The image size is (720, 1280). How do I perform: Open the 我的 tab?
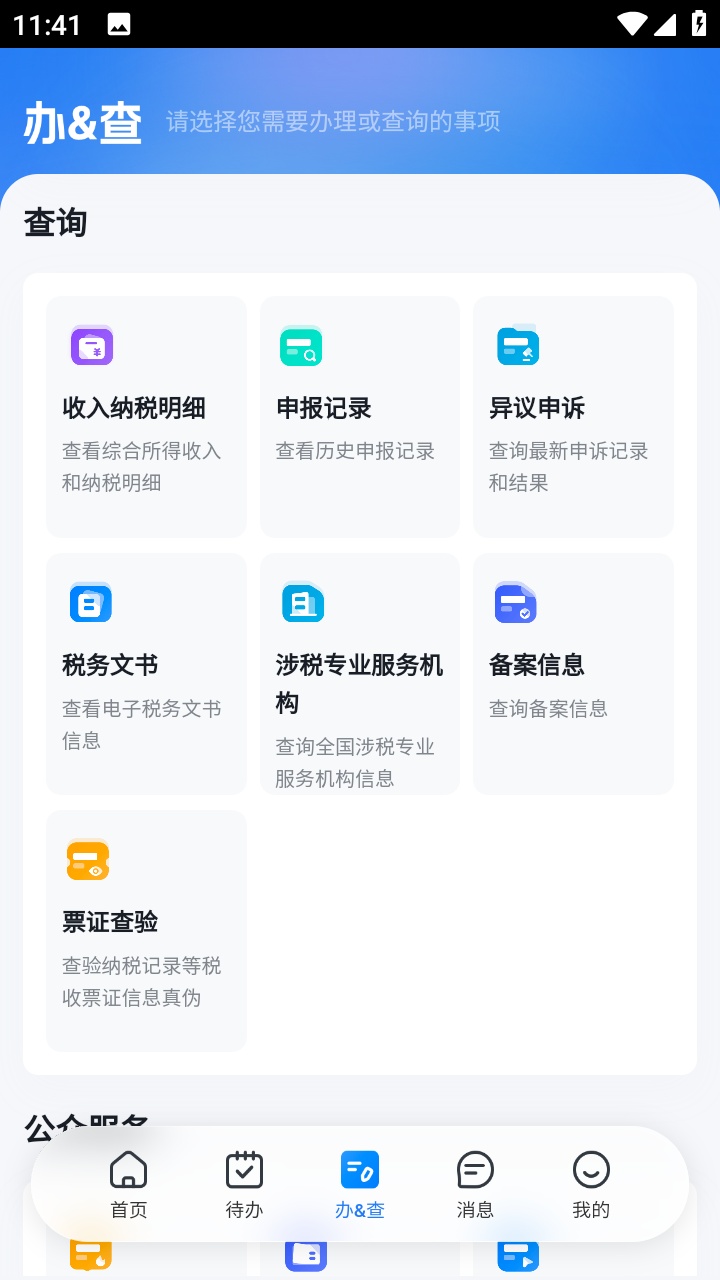tap(591, 1184)
